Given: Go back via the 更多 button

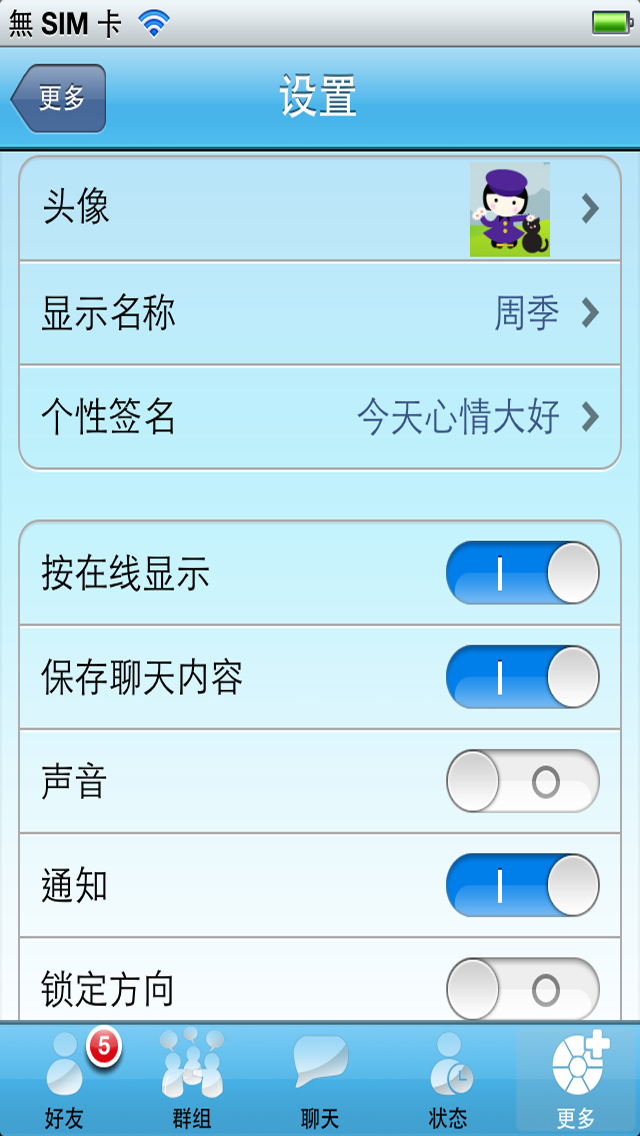Looking at the screenshot, I should pos(59,98).
